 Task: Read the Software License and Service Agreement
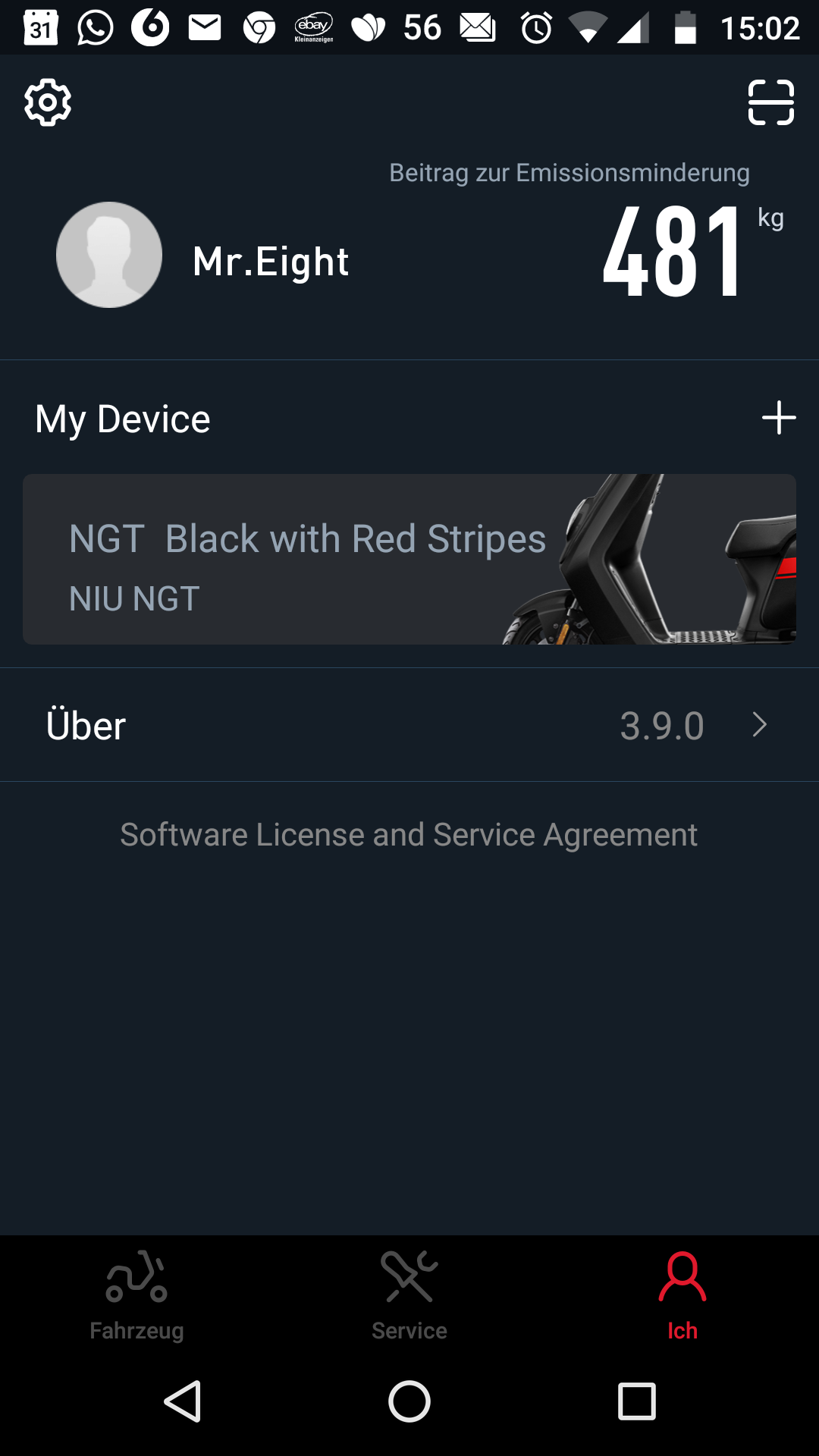[409, 835]
